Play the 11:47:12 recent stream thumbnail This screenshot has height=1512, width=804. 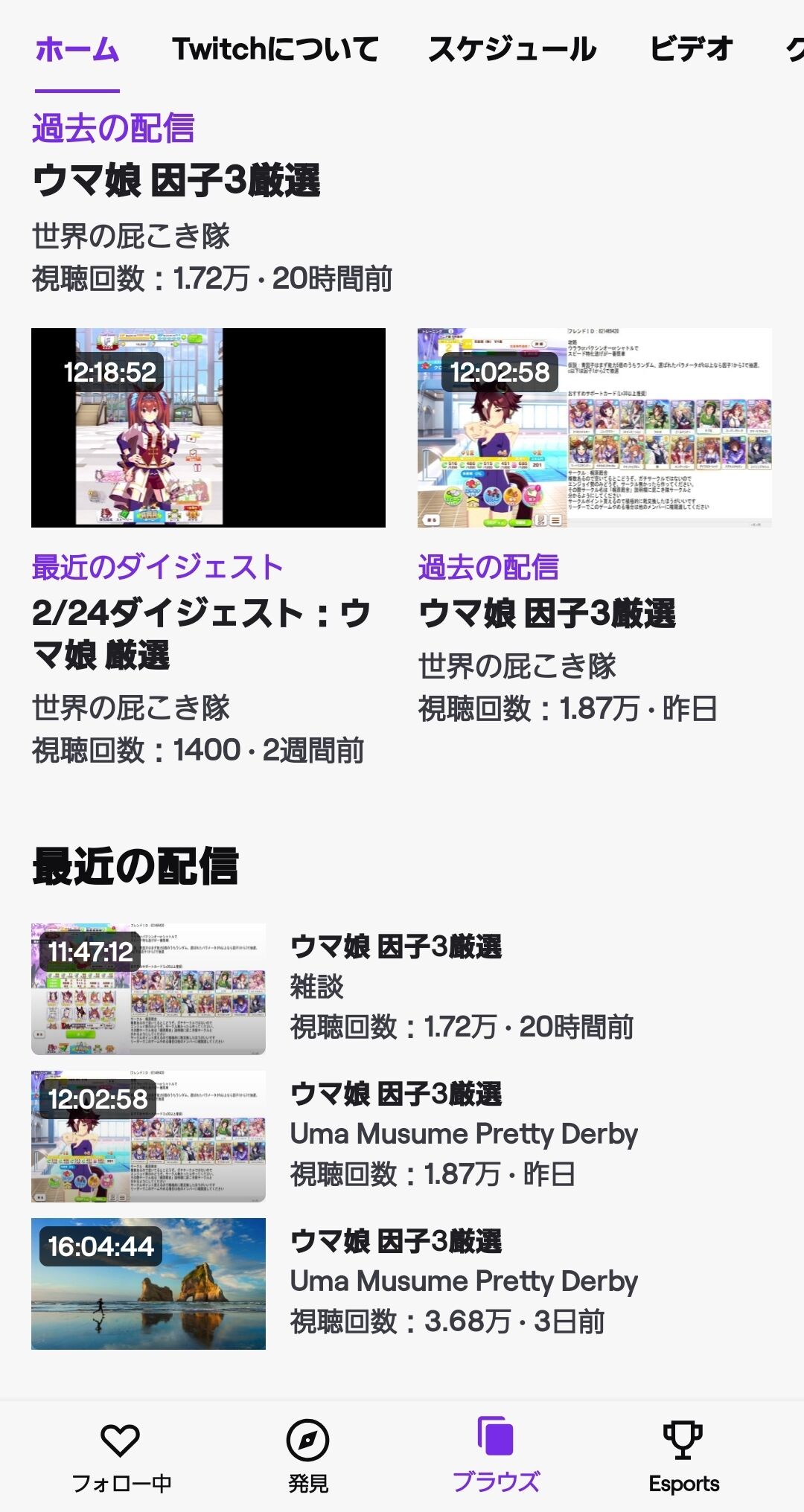coord(147,987)
